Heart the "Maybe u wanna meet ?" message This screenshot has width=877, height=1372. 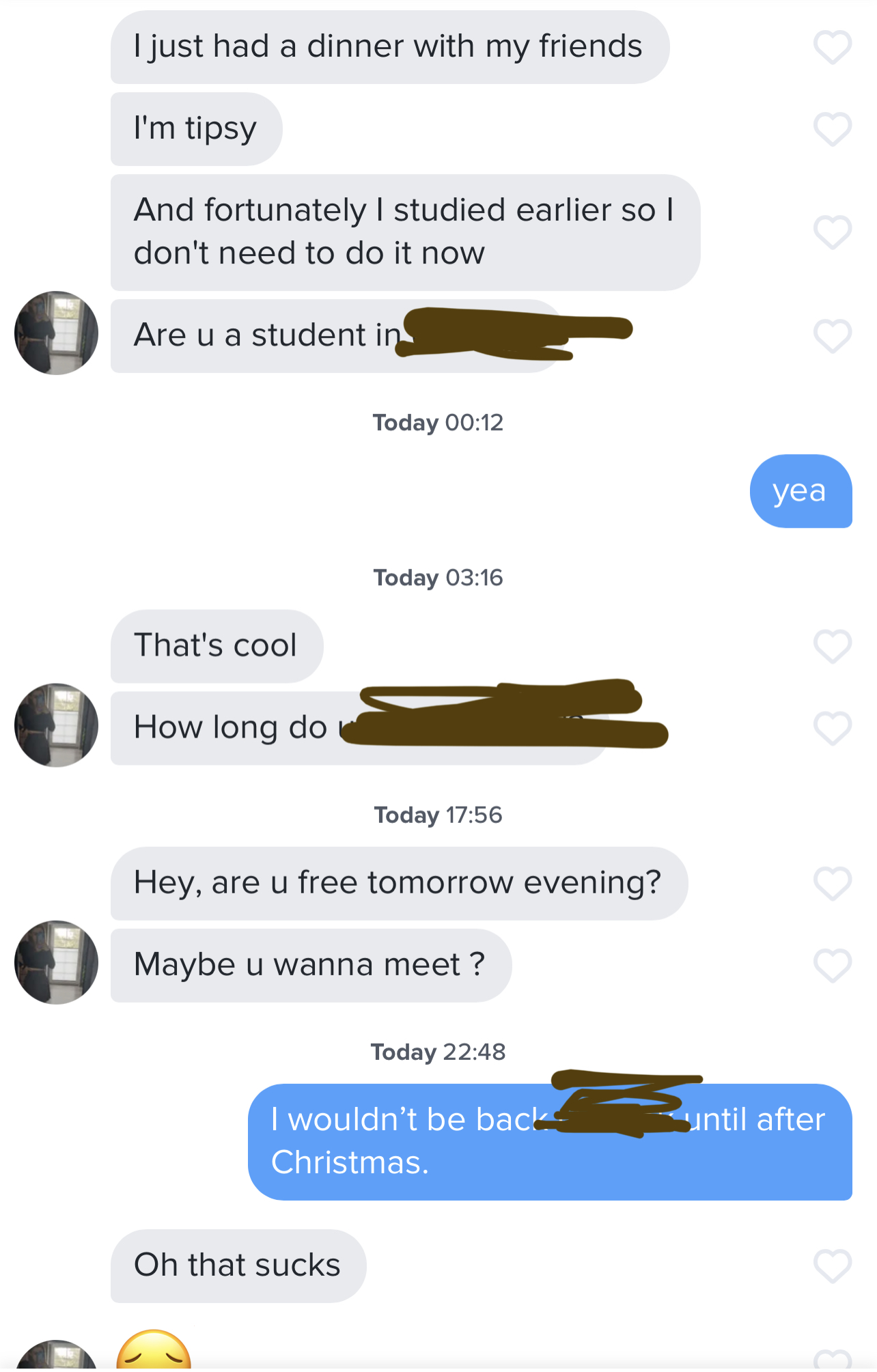pyautogui.click(x=832, y=965)
